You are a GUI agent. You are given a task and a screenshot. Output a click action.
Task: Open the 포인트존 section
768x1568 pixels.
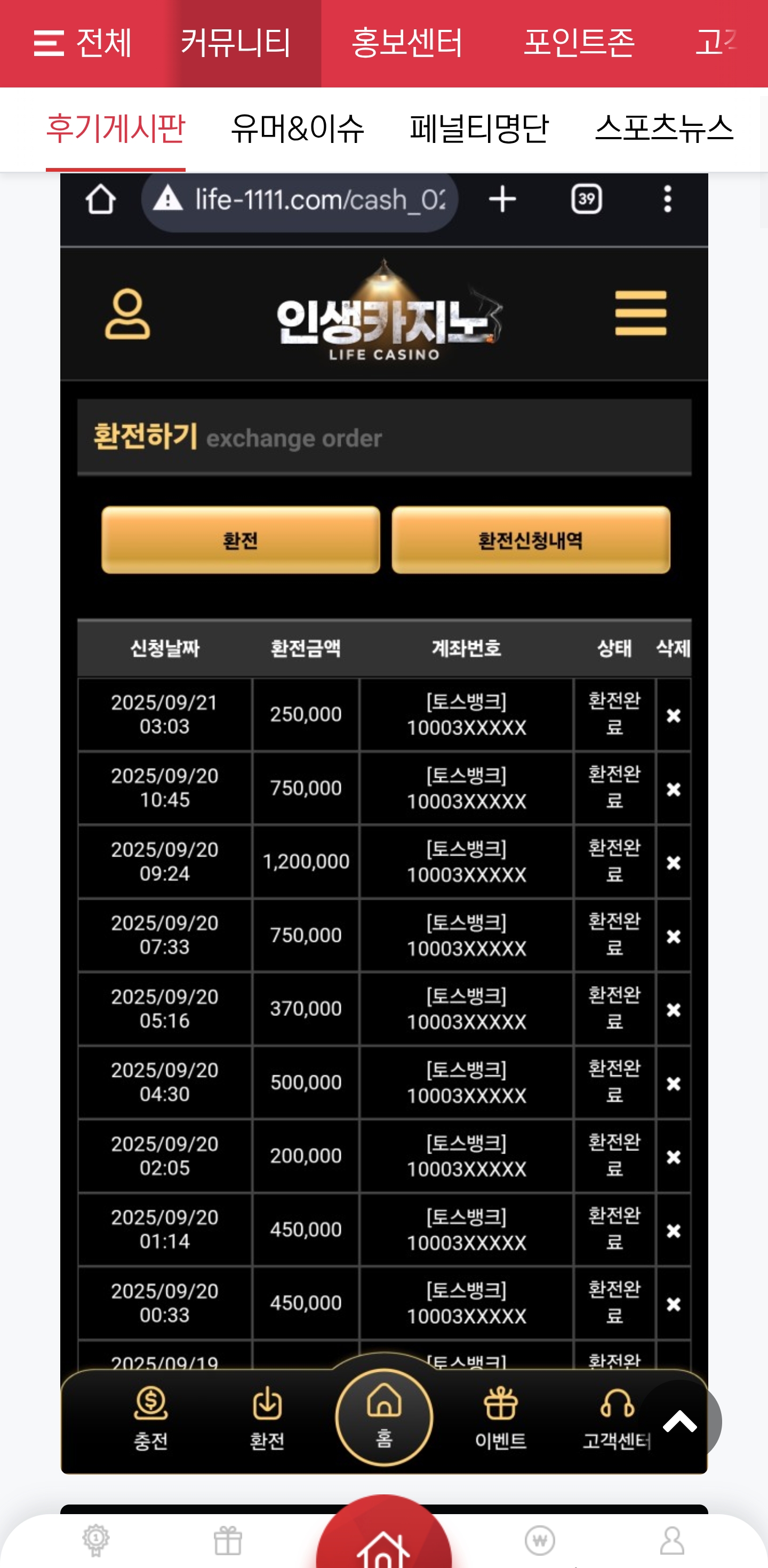(x=579, y=43)
